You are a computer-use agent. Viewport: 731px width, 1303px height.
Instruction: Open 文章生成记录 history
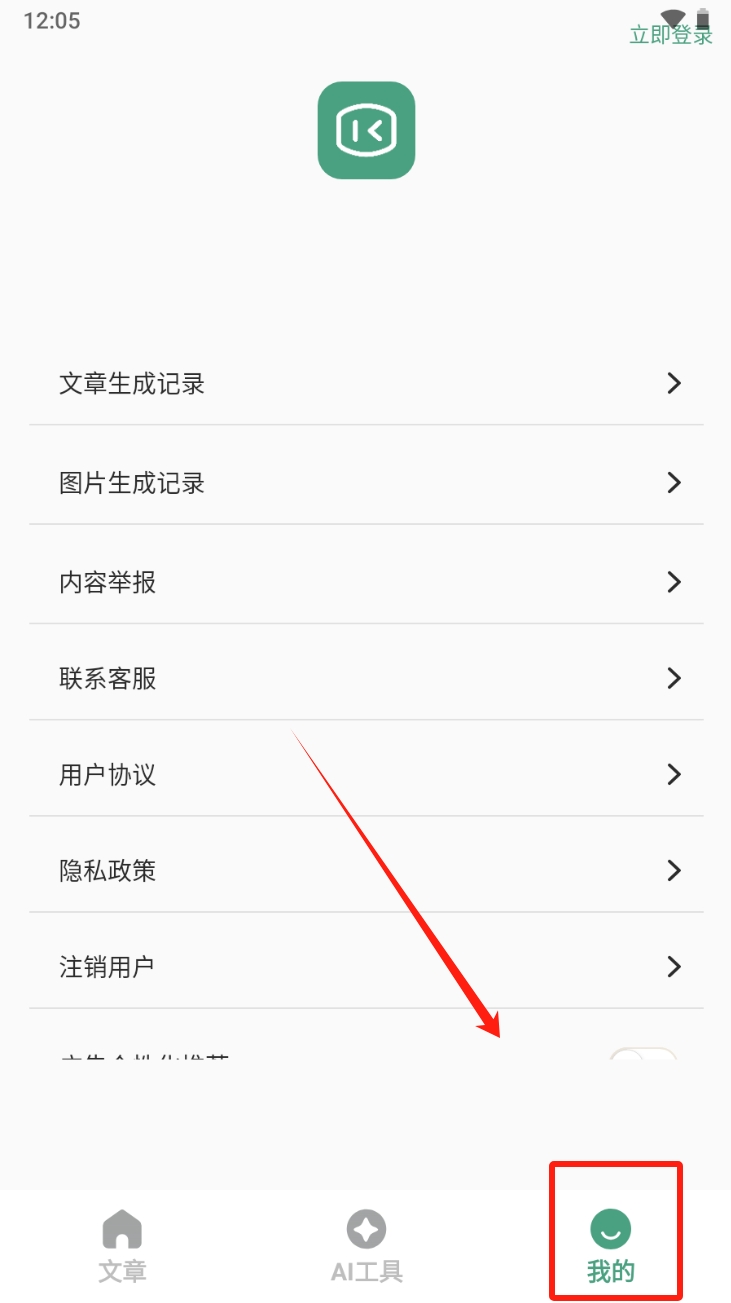[366, 383]
